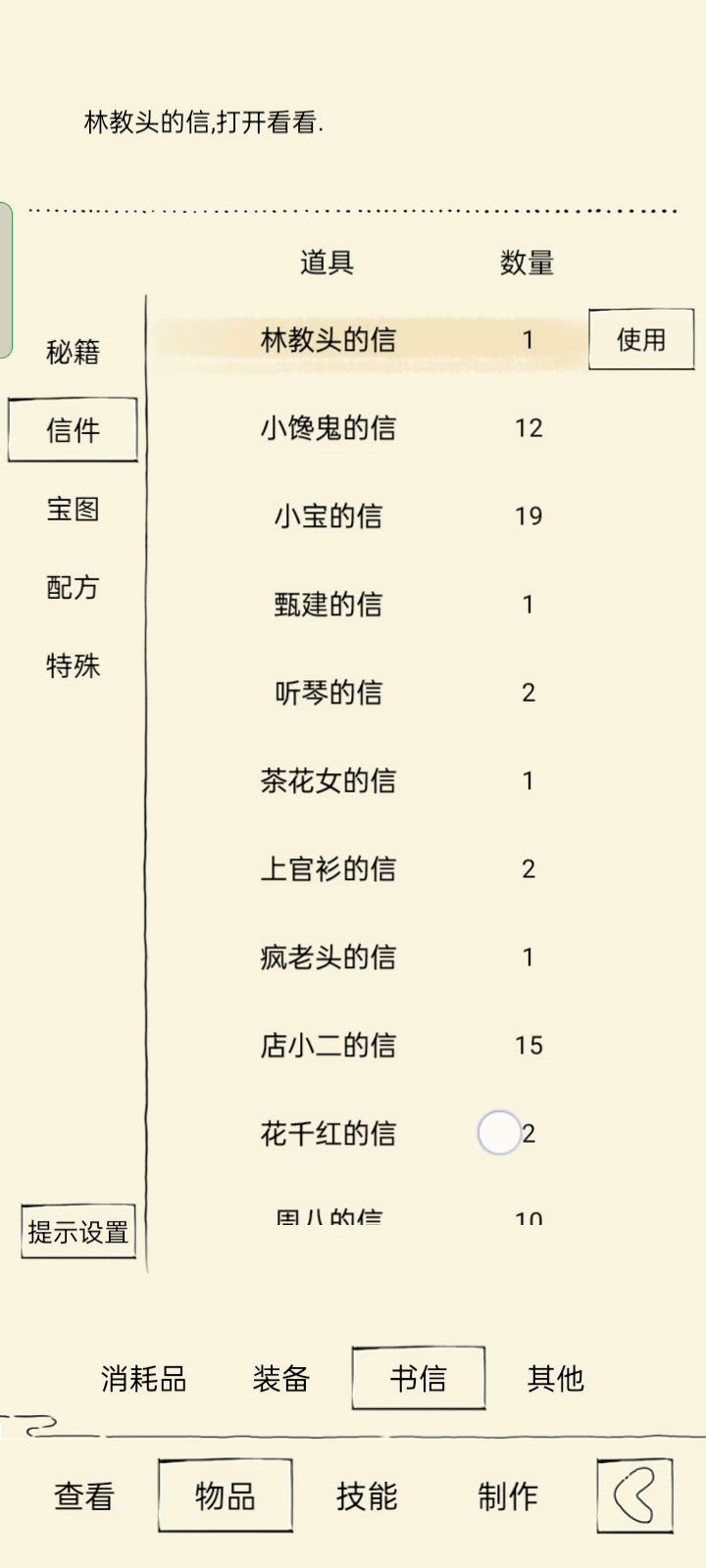Select 小宝的信 in the item list

click(328, 516)
